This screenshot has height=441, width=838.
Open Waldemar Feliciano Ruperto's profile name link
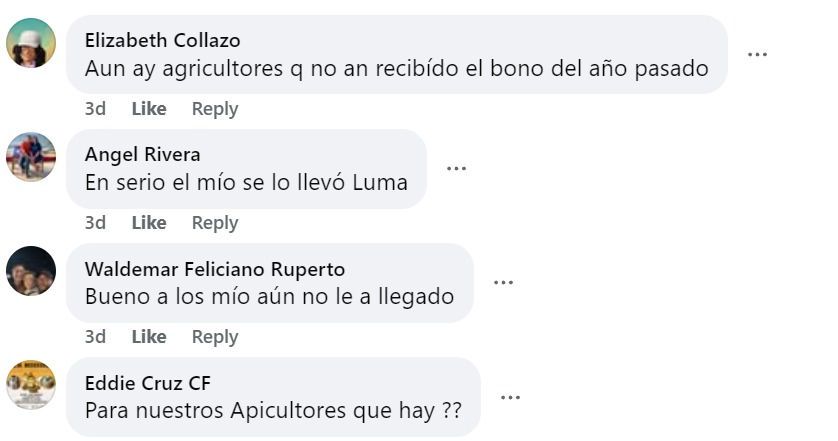point(214,269)
